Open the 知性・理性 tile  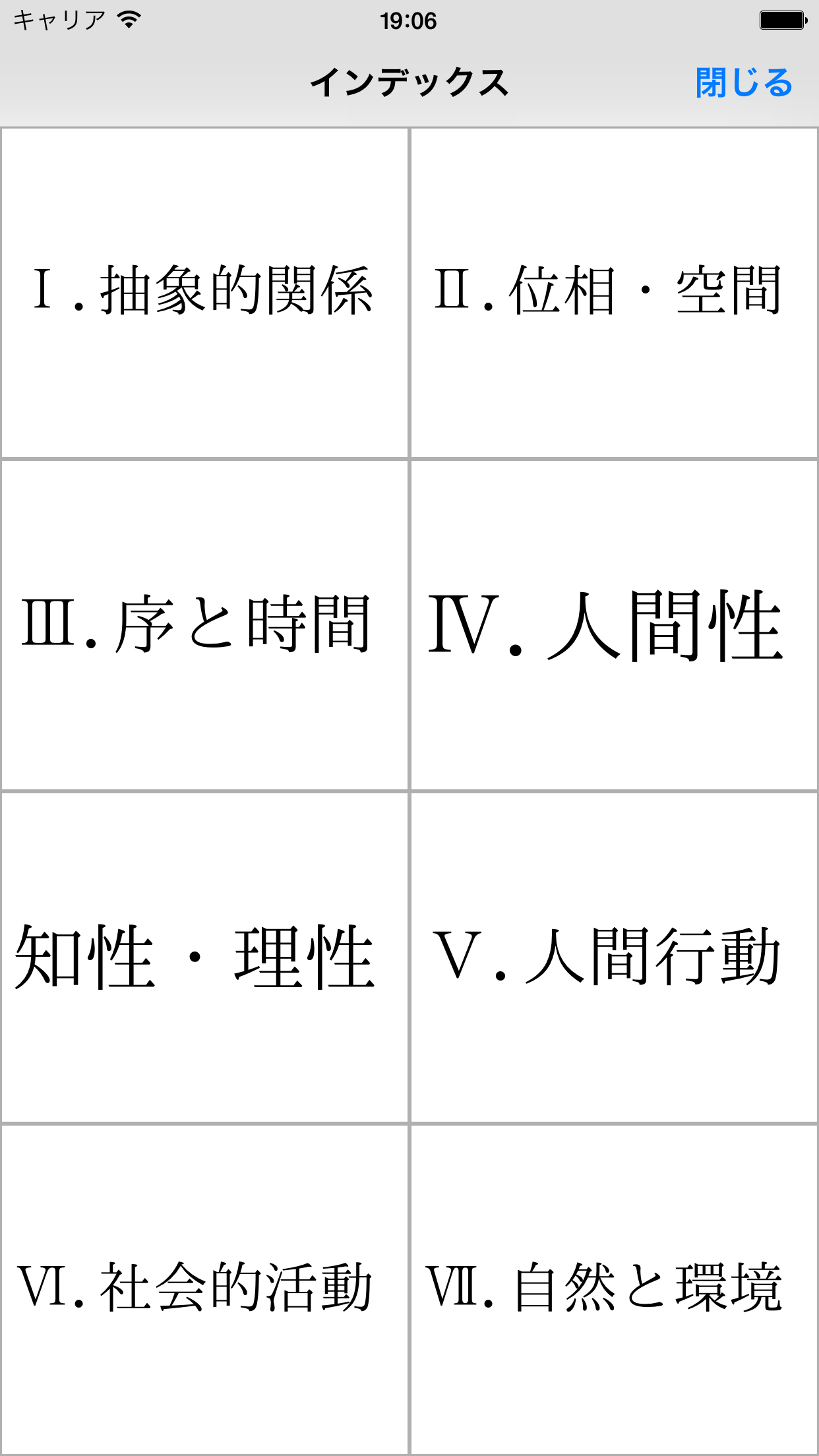coord(204,957)
